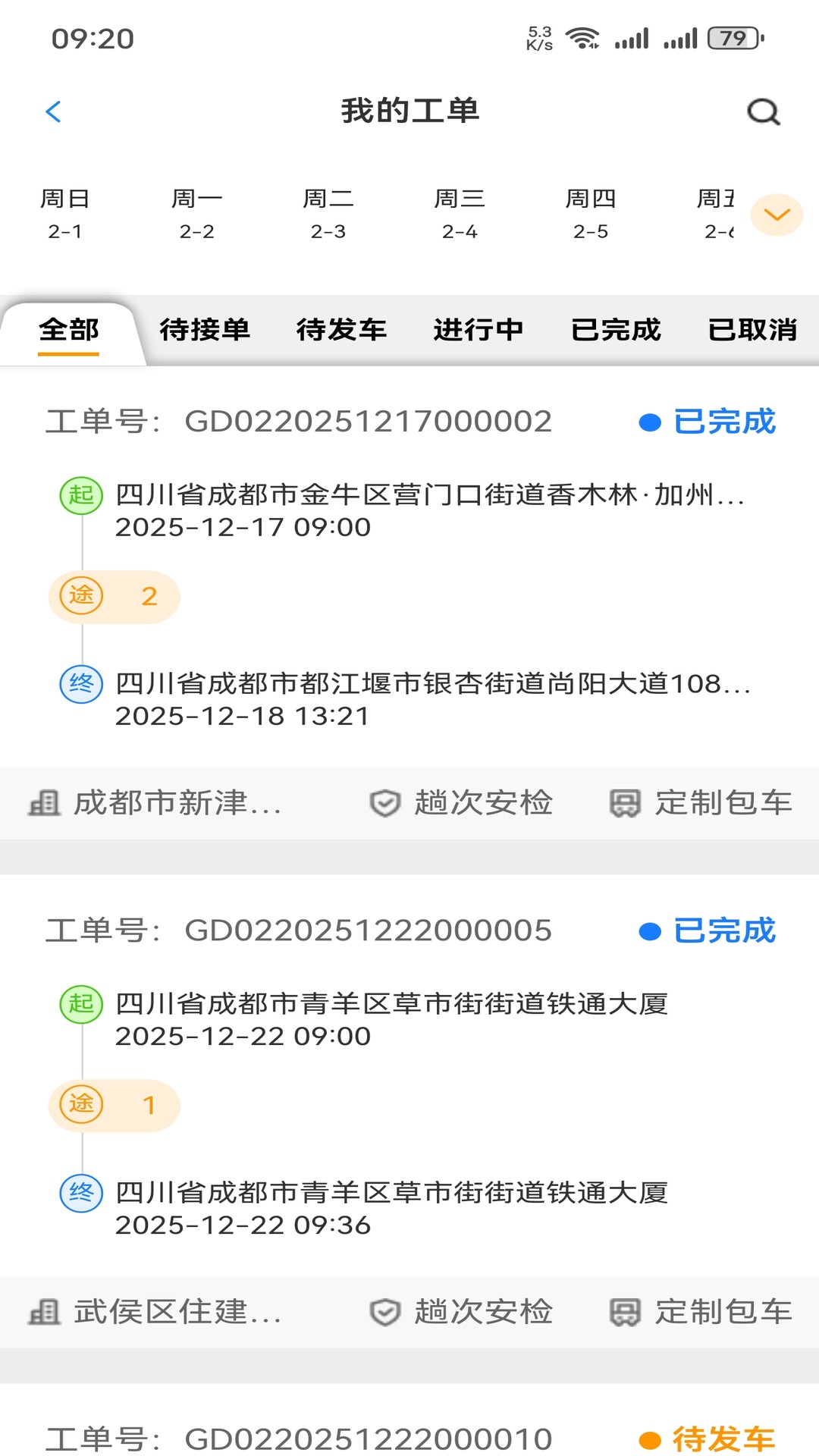Switch to the 进行中 tab
This screenshot has width=819, height=1456.
tap(479, 329)
